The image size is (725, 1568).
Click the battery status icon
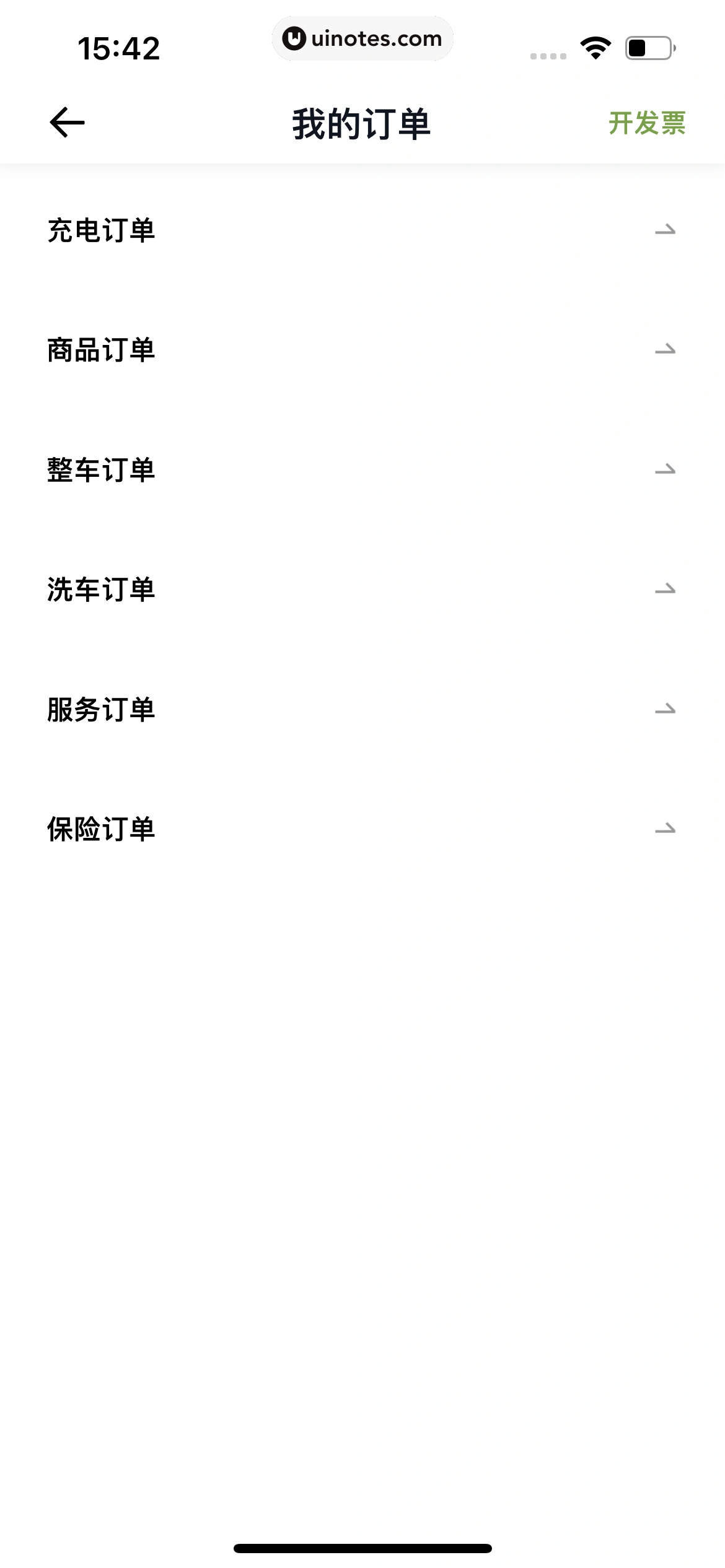tap(648, 48)
